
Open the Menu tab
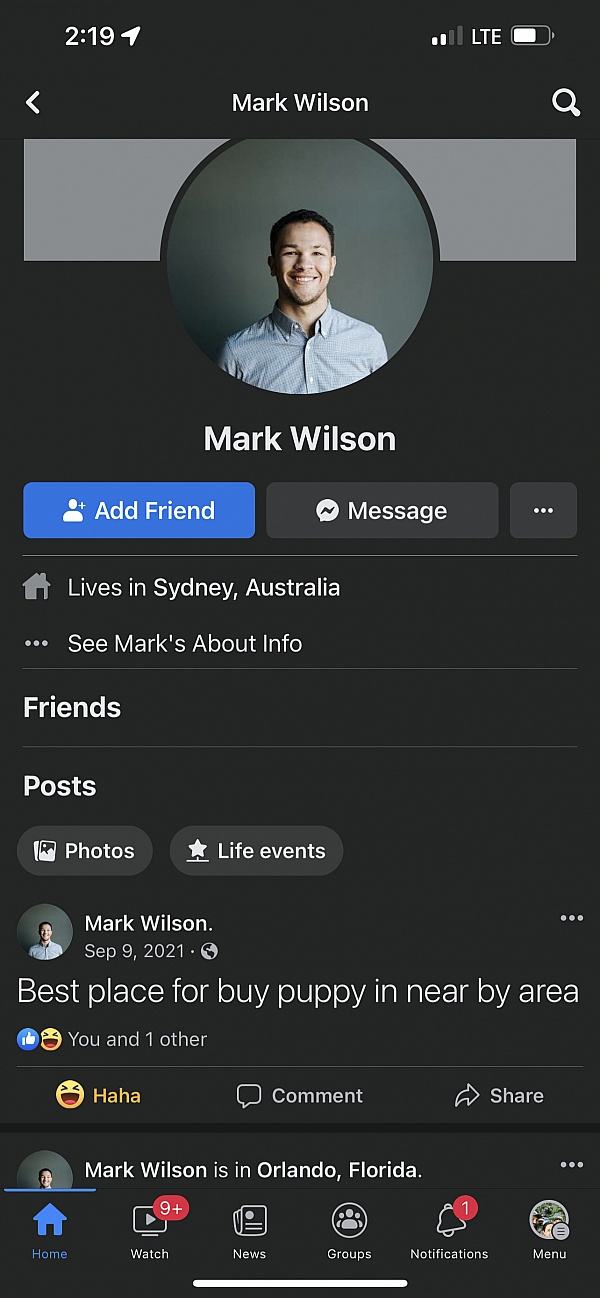[x=549, y=1231]
